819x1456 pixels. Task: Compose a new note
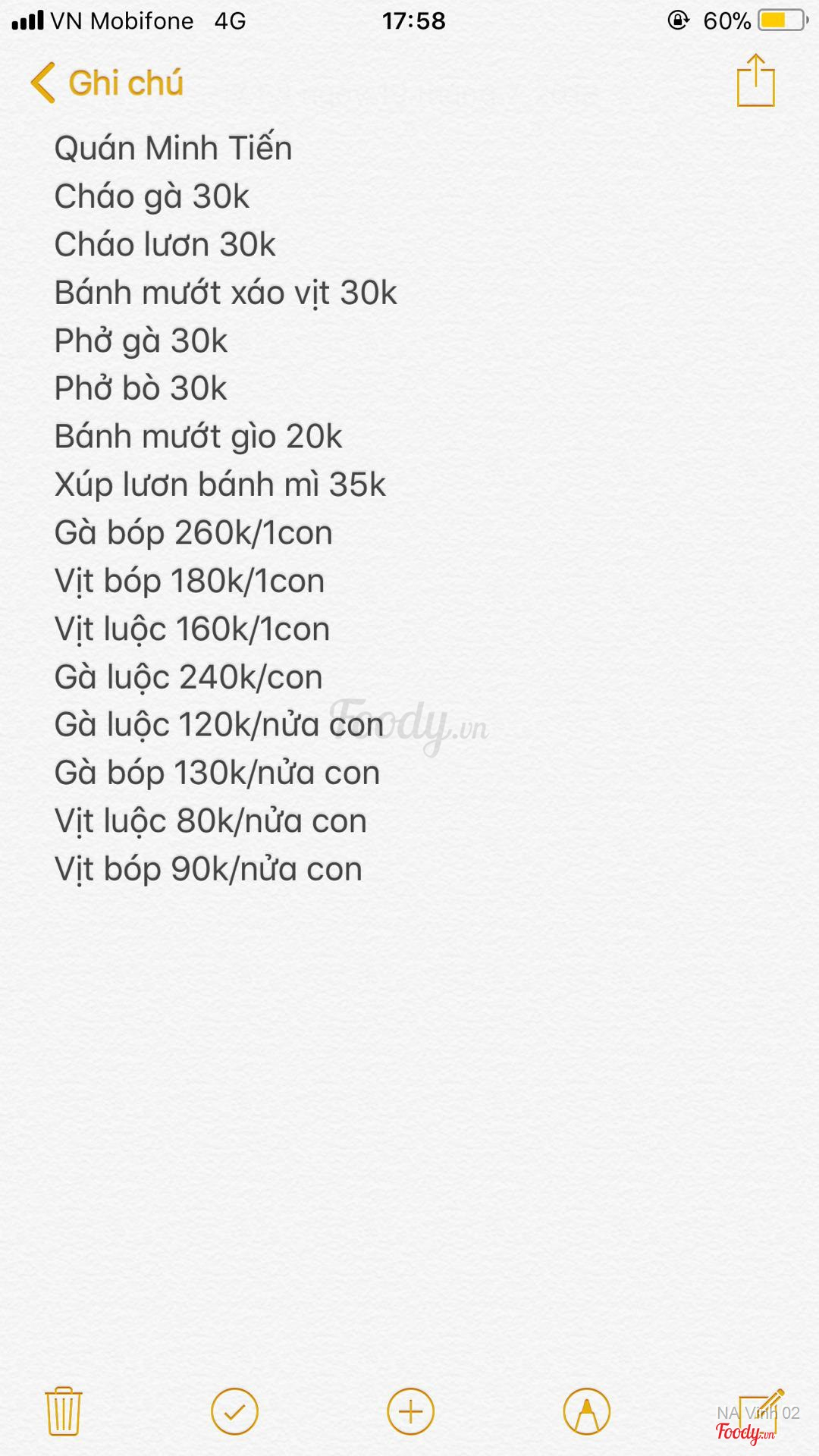tap(761, 1411)
